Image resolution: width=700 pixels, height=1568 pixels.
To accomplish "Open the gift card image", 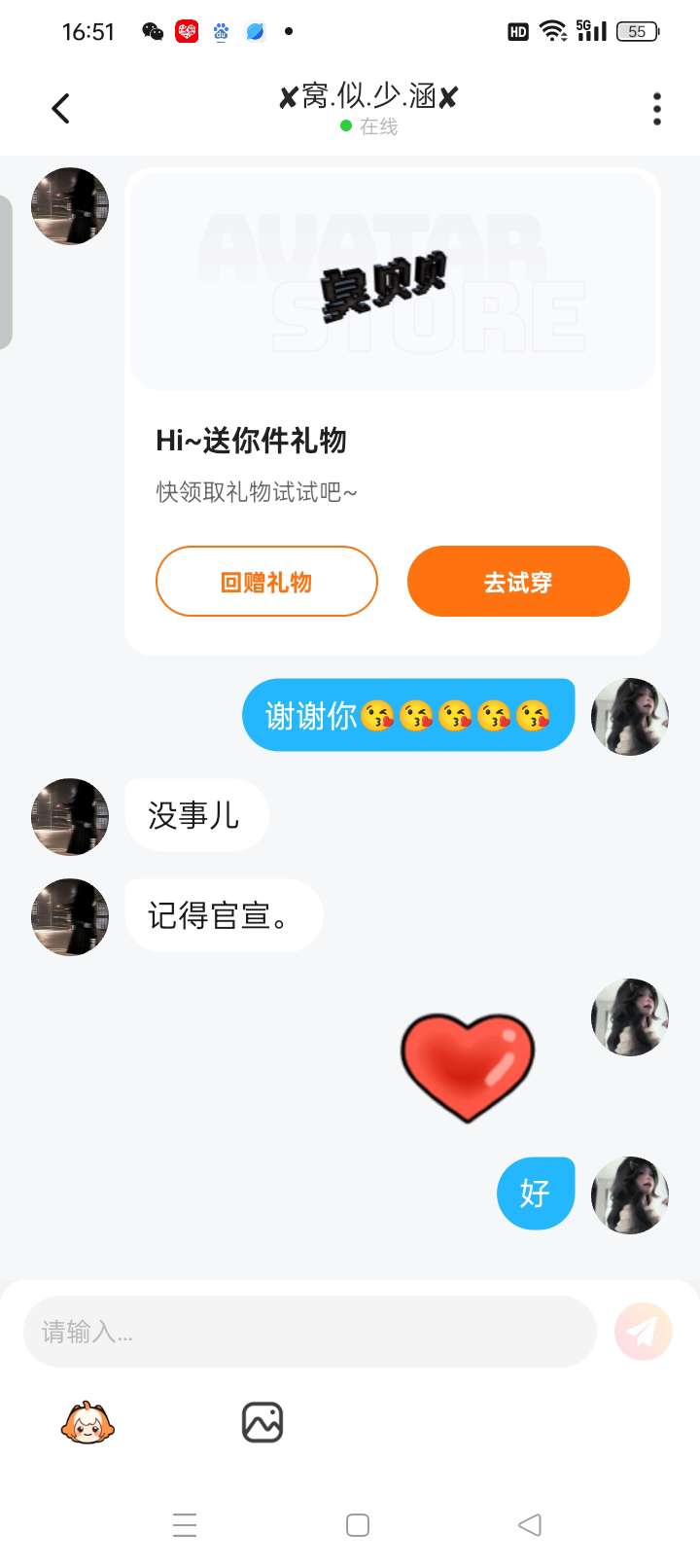I will coord(393,282).
